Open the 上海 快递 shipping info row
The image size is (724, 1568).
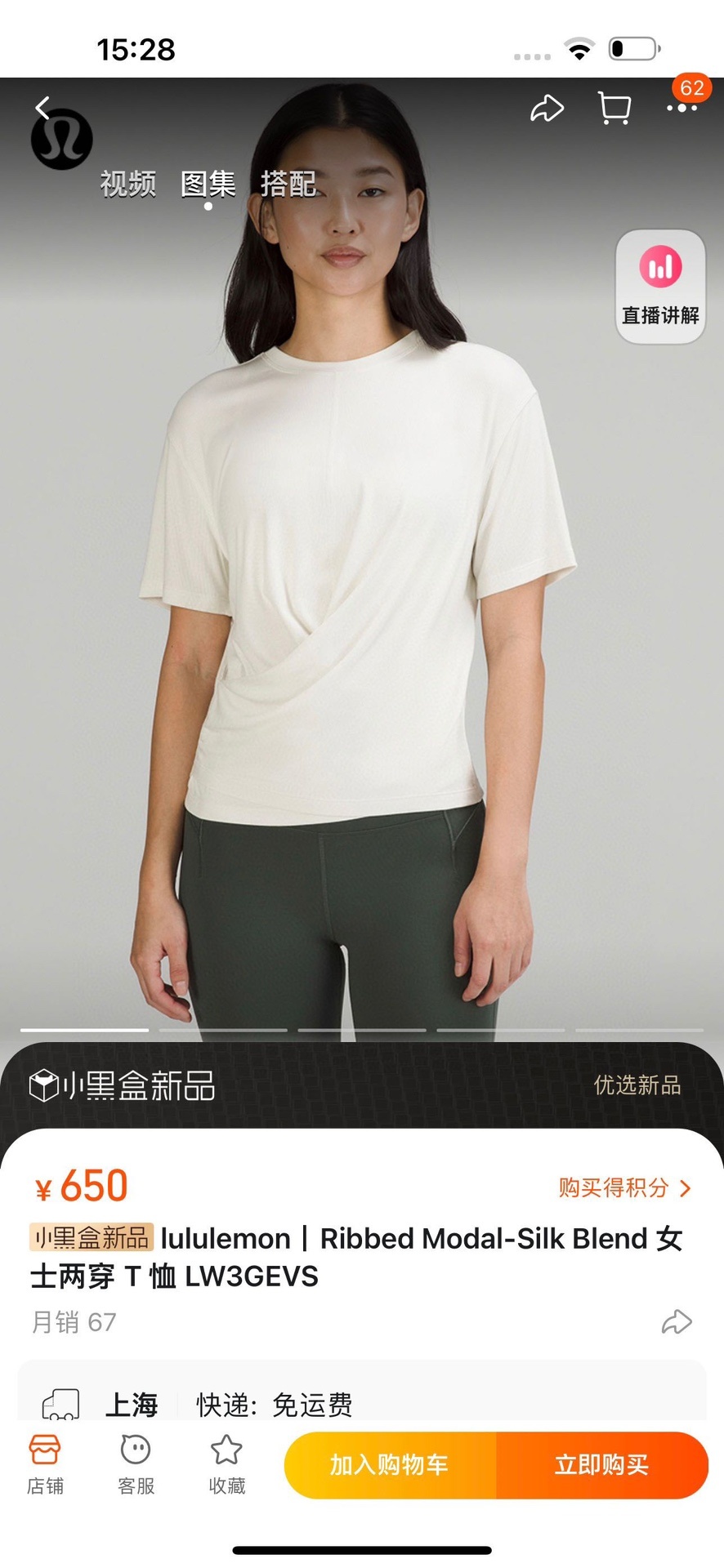(x=362, y=1405)
